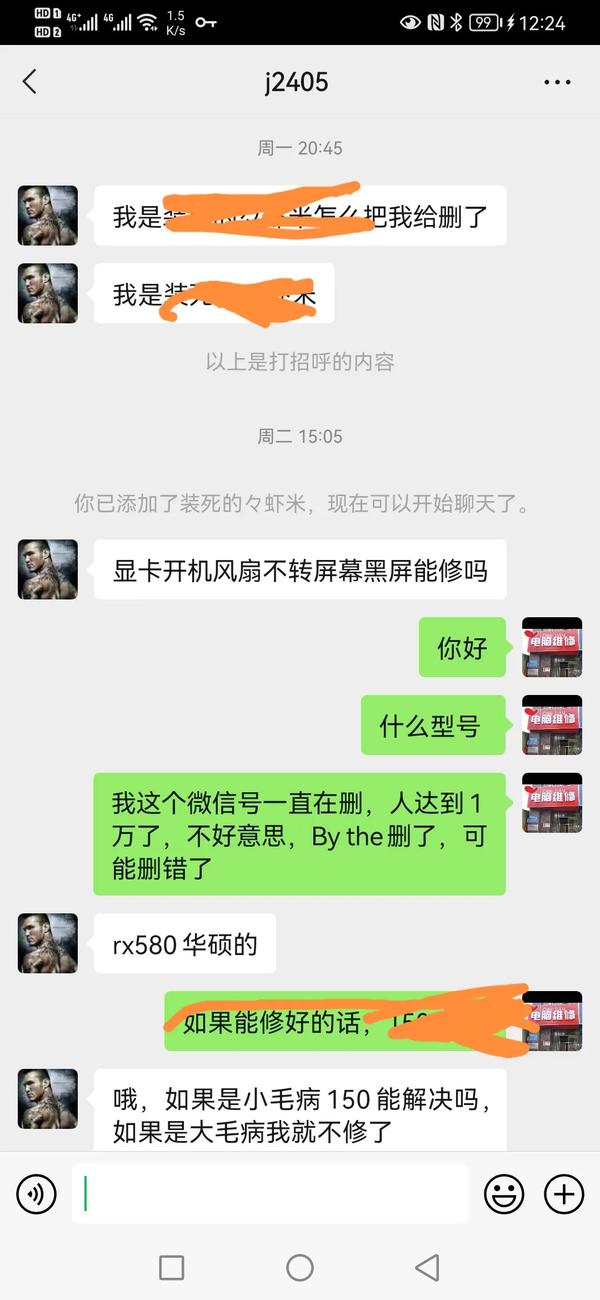Screen dimensions: 600x1300
Task: Open the emoji sticker panel
Action: (x=504, y=1193)
